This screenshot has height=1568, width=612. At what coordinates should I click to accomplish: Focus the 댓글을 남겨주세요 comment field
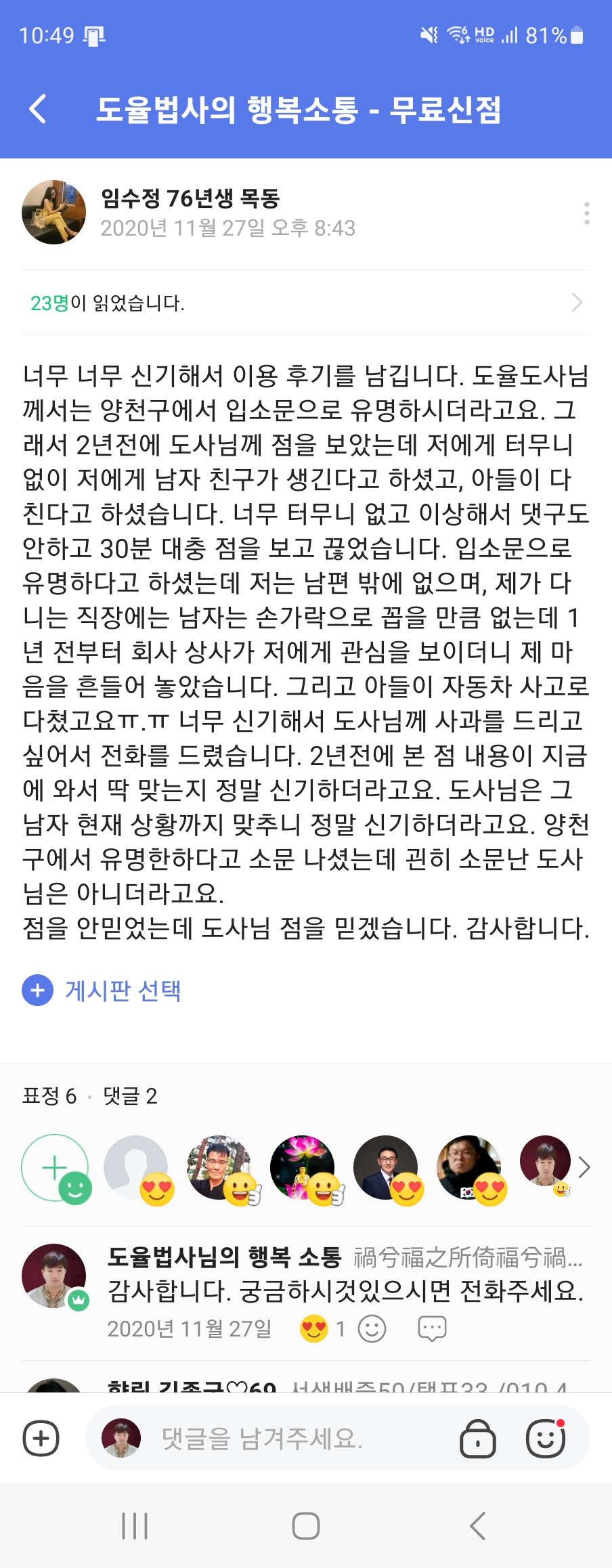tap(284, 1439)
